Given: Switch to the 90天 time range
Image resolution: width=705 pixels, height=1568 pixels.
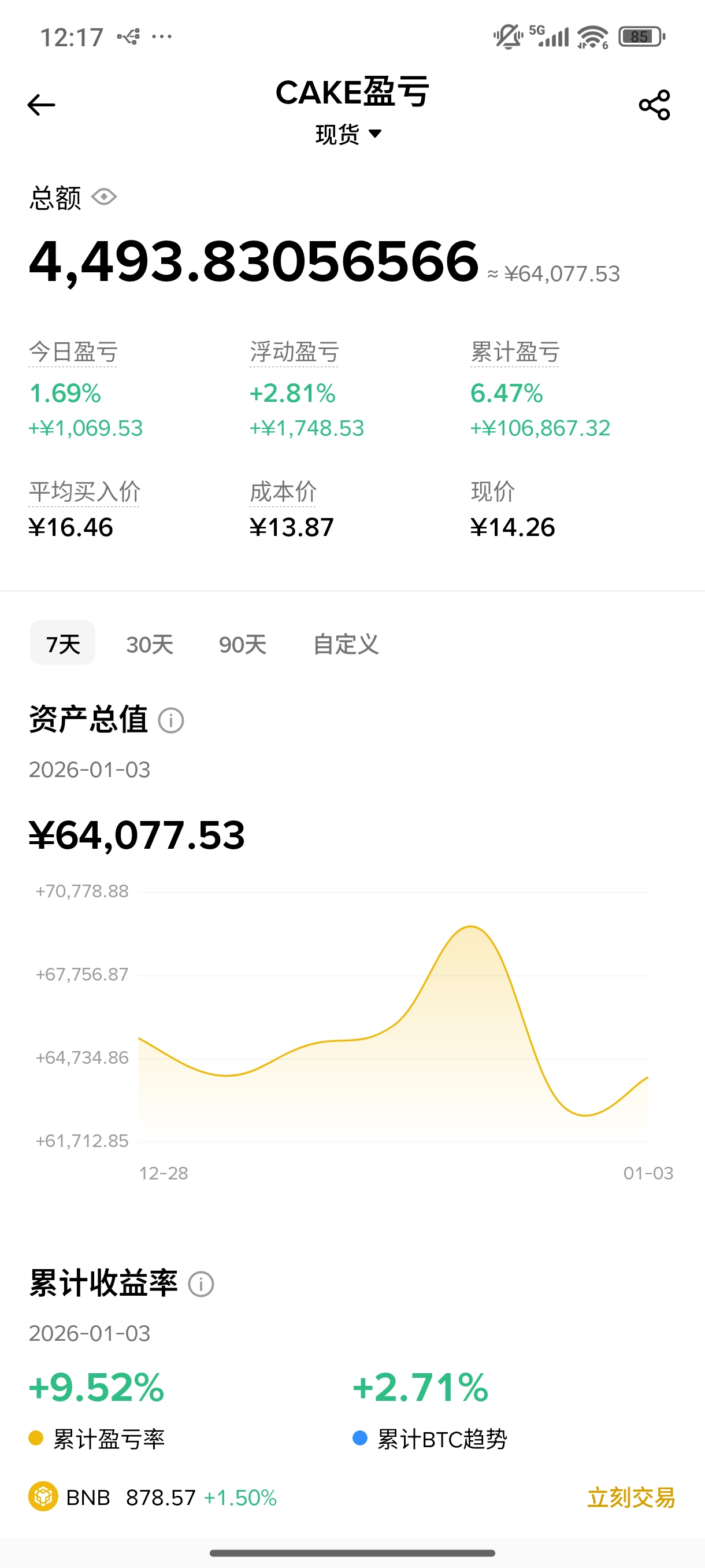Looking at the screenshot, I should [x=243, y=644].
